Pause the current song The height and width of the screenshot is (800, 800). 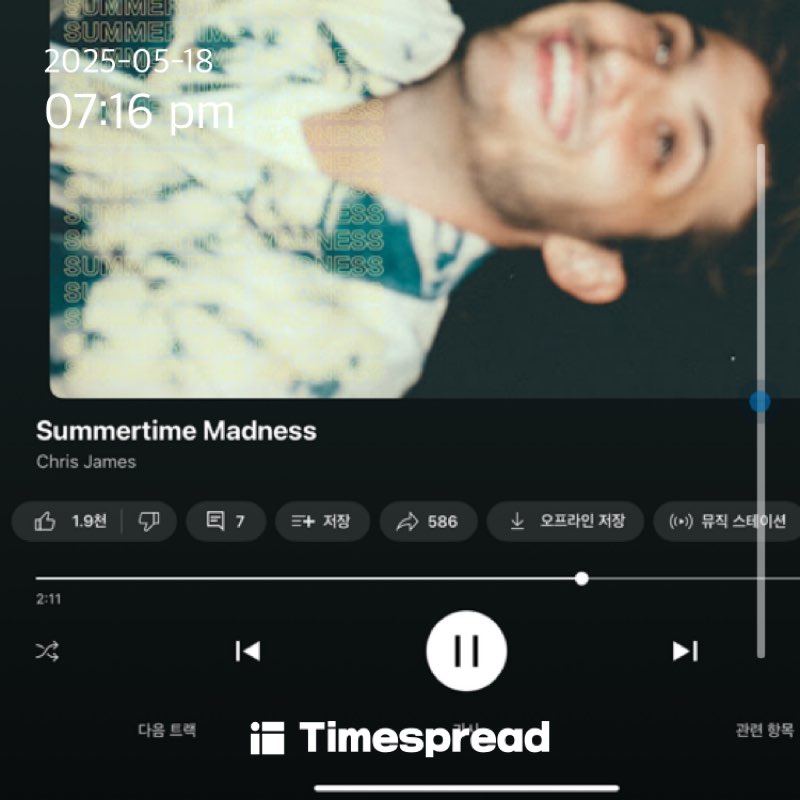point(466,651)
